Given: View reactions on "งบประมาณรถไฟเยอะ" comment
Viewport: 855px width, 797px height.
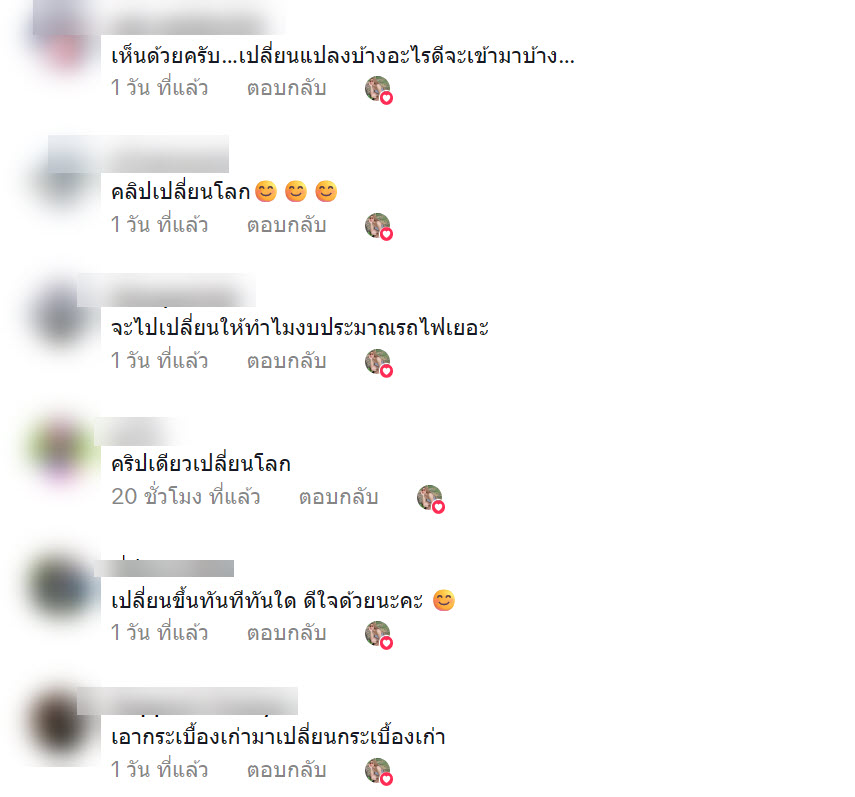Looking at the screenshot, I should pyautogui.click(x=378, y=363).
